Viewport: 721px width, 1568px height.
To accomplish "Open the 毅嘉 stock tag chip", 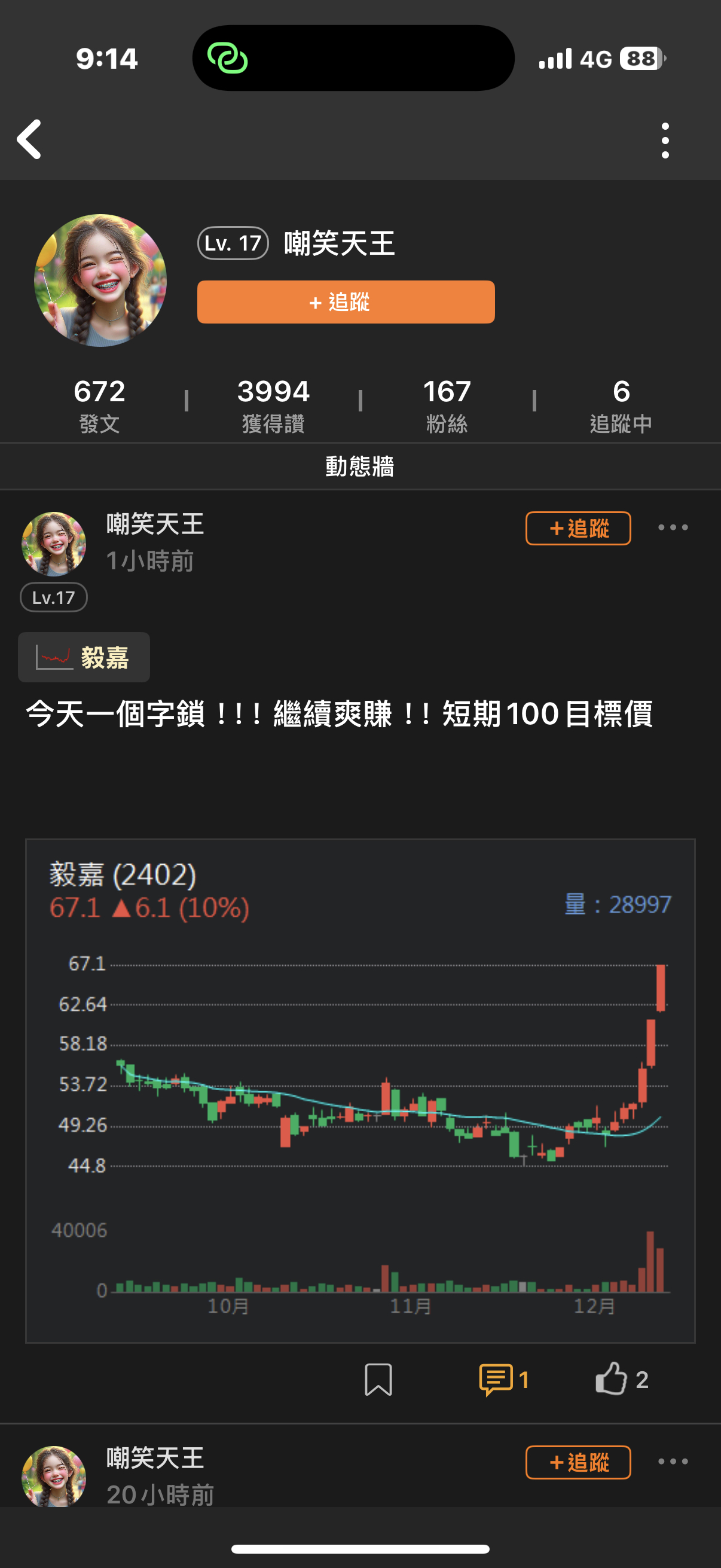I will (x=84, y=657).
